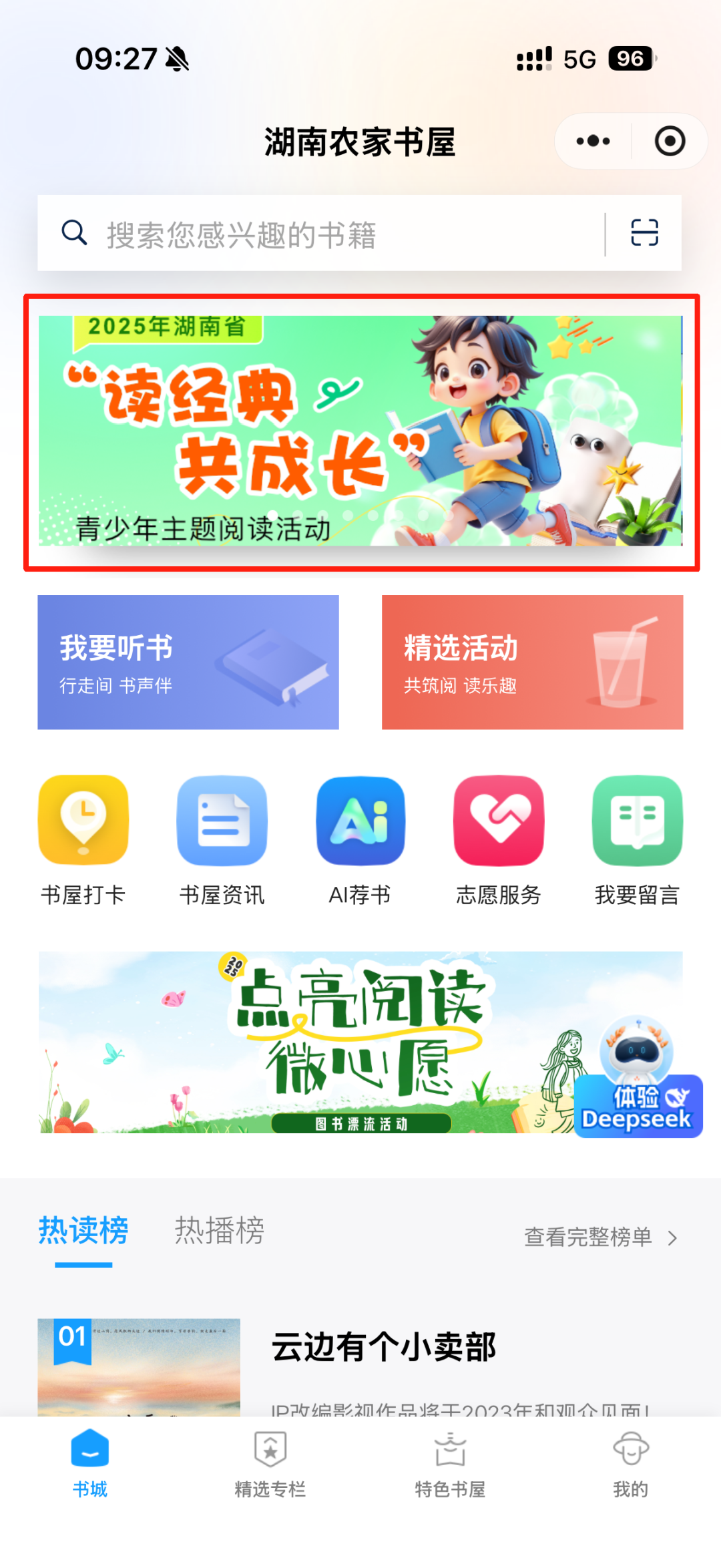Screen dimensions: 721x1568
Task: Switch to the 我的 tab
Action: (x=630, y=1462)
